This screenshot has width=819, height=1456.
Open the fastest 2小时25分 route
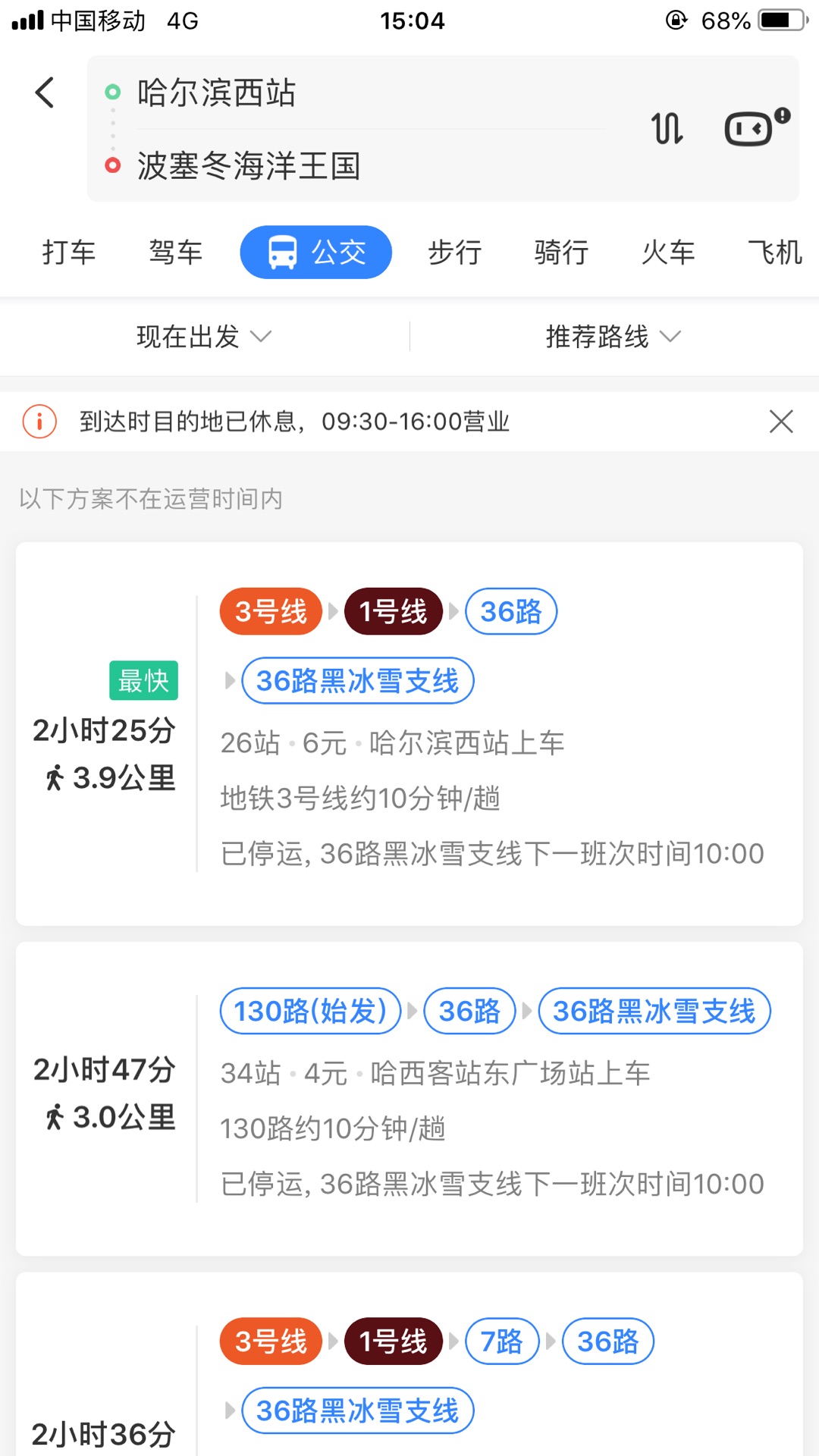click(409, 733)
